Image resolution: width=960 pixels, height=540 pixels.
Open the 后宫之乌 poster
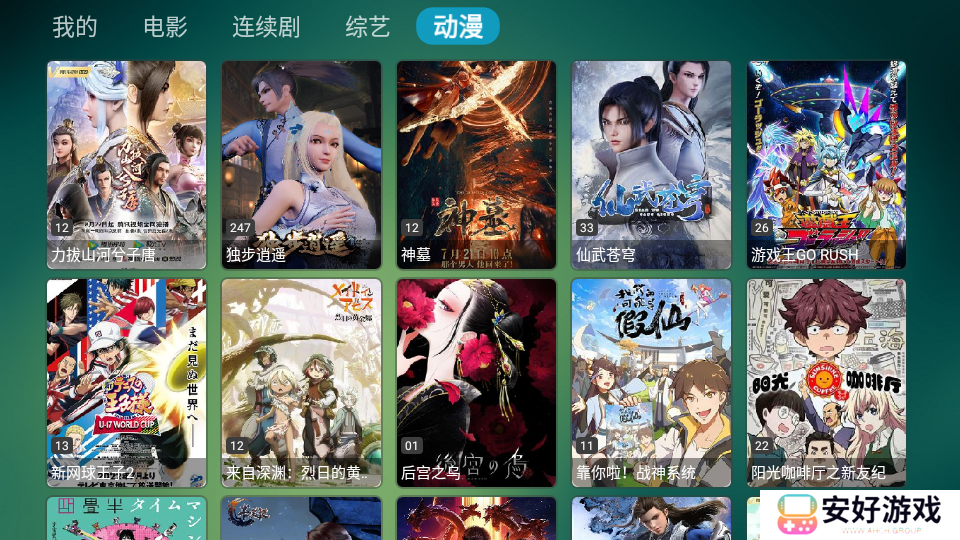point(476,383)
